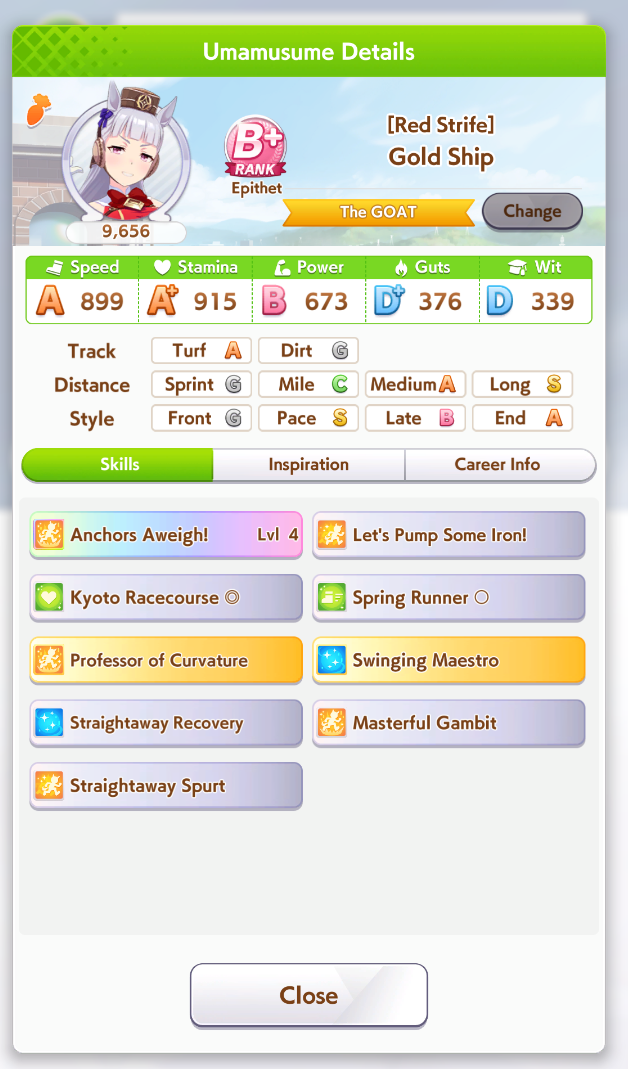
Task: Change the epithet from The GOAT
Action: (531, 211)
